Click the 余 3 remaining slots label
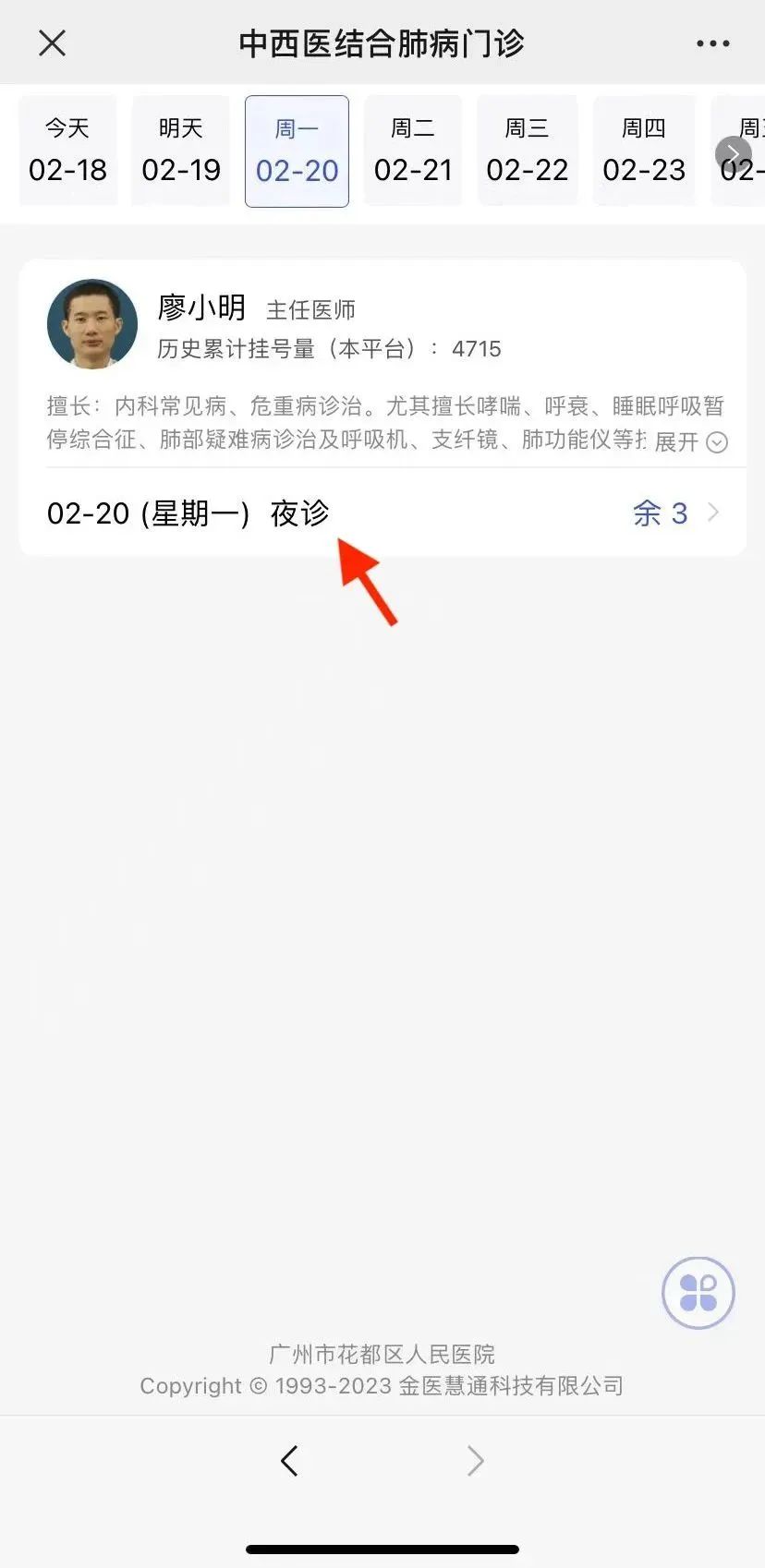The width and height of the screenshot is (765, 1568). (660, 513)
